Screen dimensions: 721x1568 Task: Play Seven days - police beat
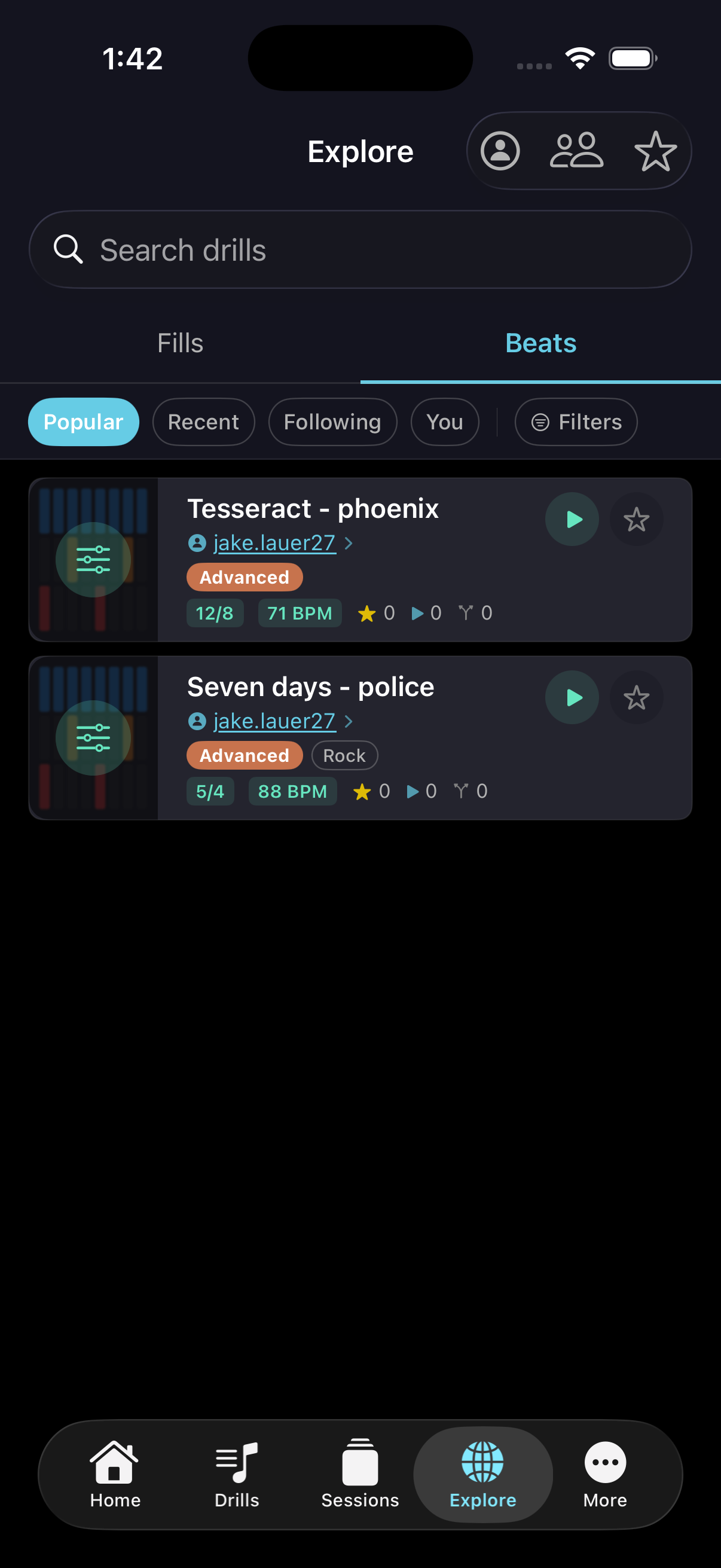click(572, 697)
